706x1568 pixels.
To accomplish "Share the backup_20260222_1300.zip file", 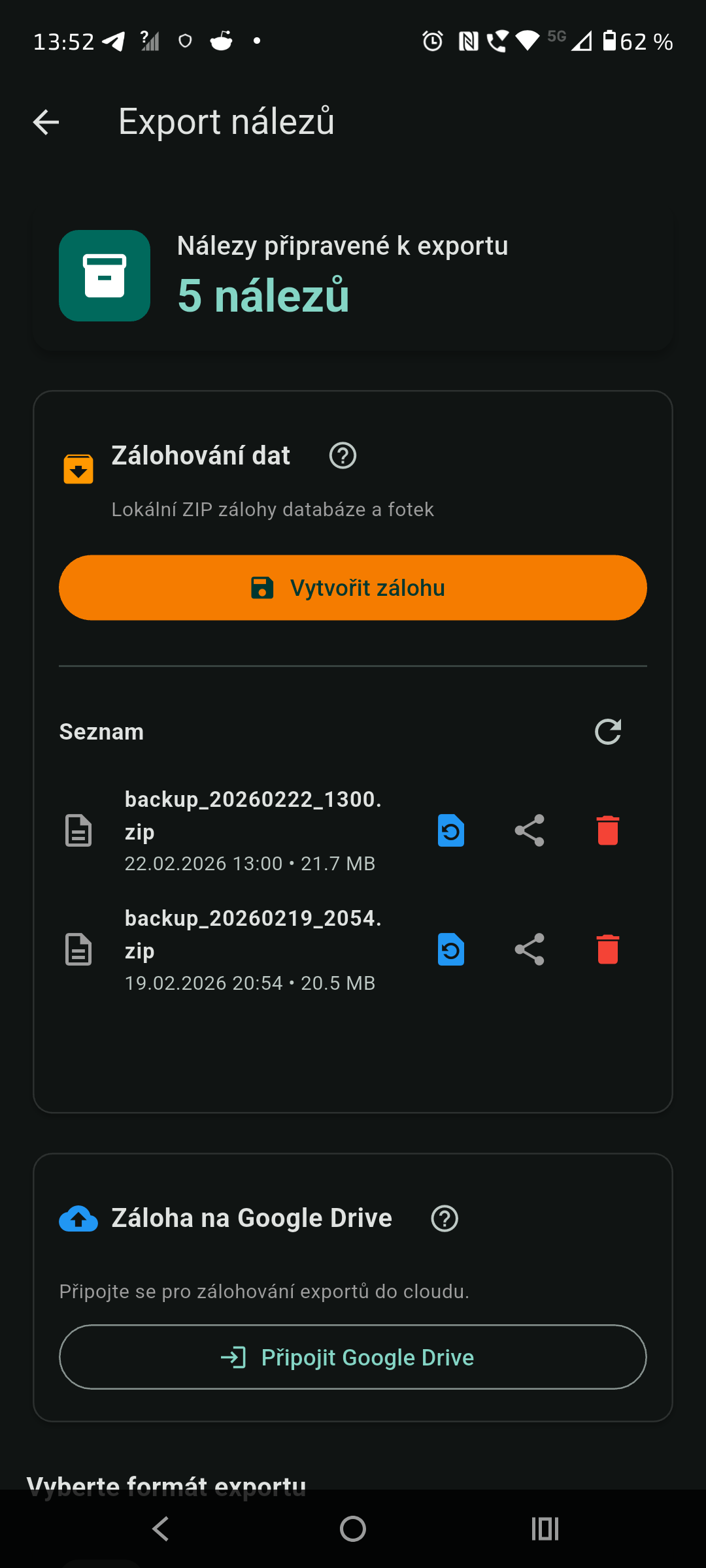I will pyautogui.click(x=529, y=830).
